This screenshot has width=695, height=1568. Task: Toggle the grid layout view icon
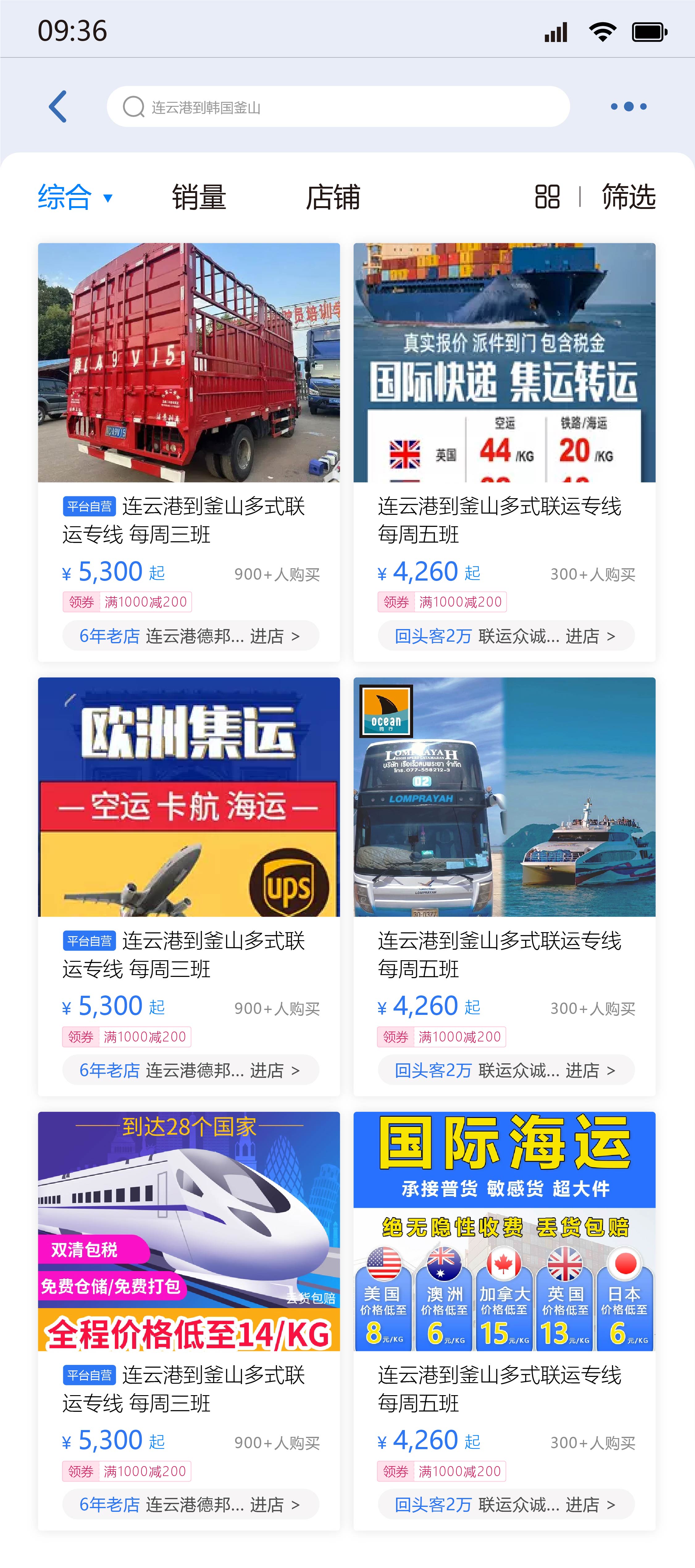click(x=547, y=197)
